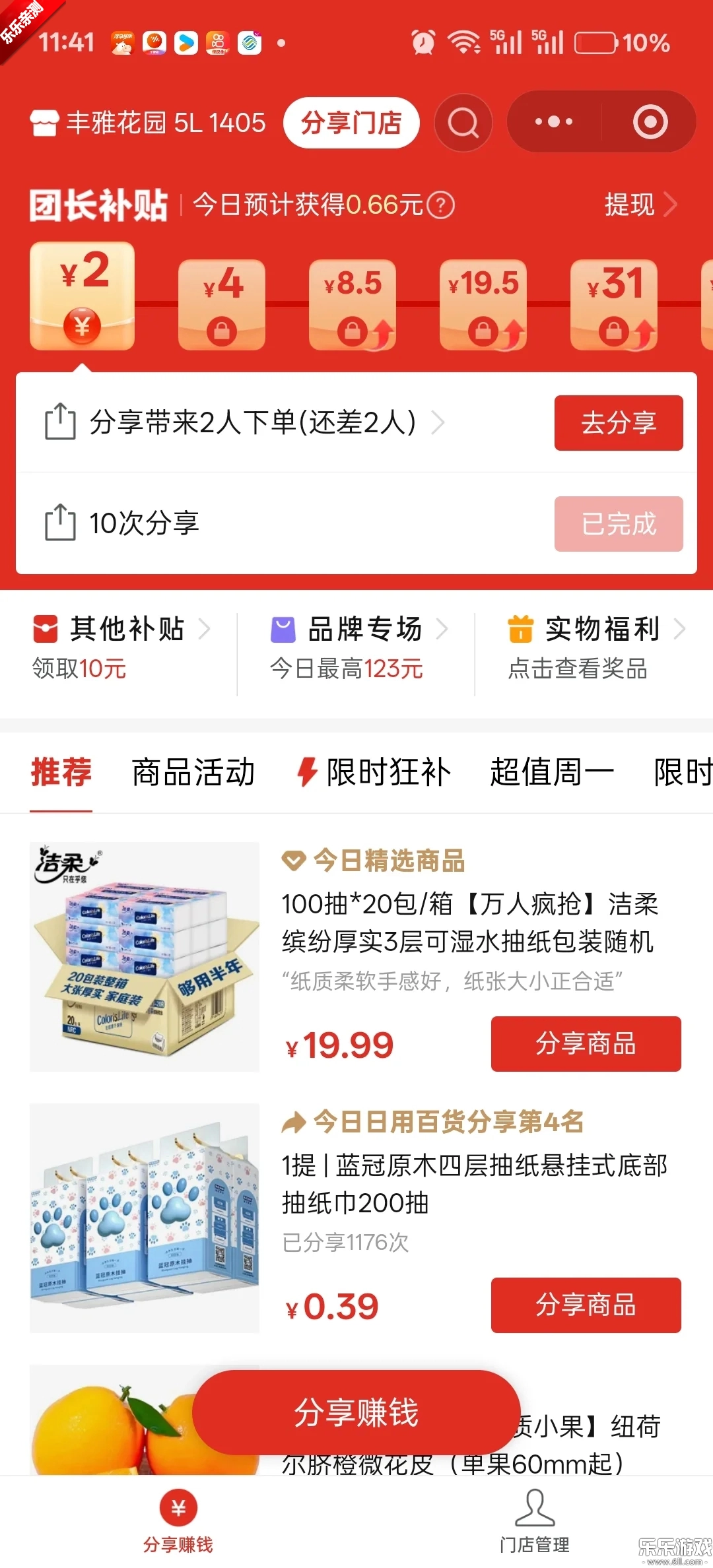Open search with the magnifier icon
This screenshot has width=713, height=1568.
point(462,123)
